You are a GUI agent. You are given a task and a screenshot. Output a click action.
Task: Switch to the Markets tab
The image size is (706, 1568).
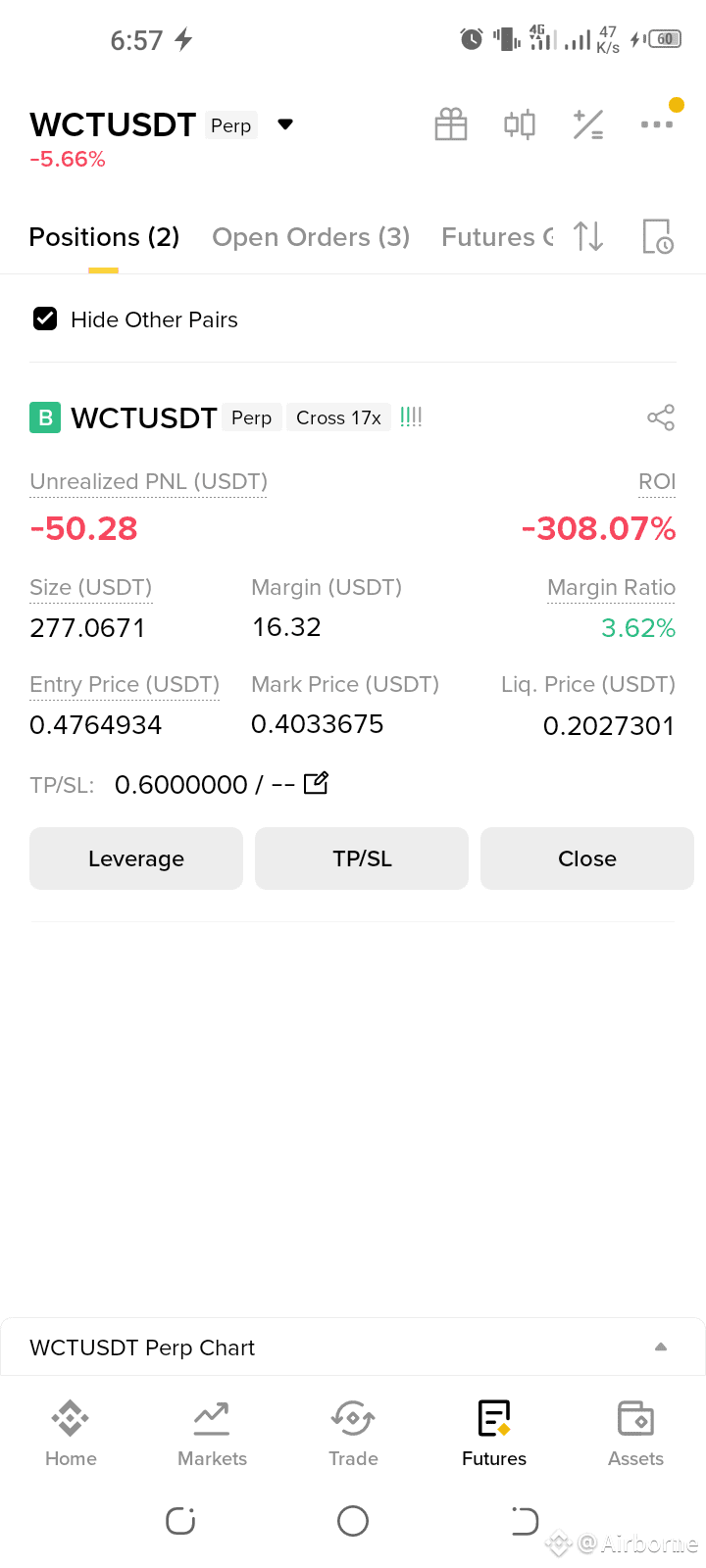click(x=212, y=1433)
